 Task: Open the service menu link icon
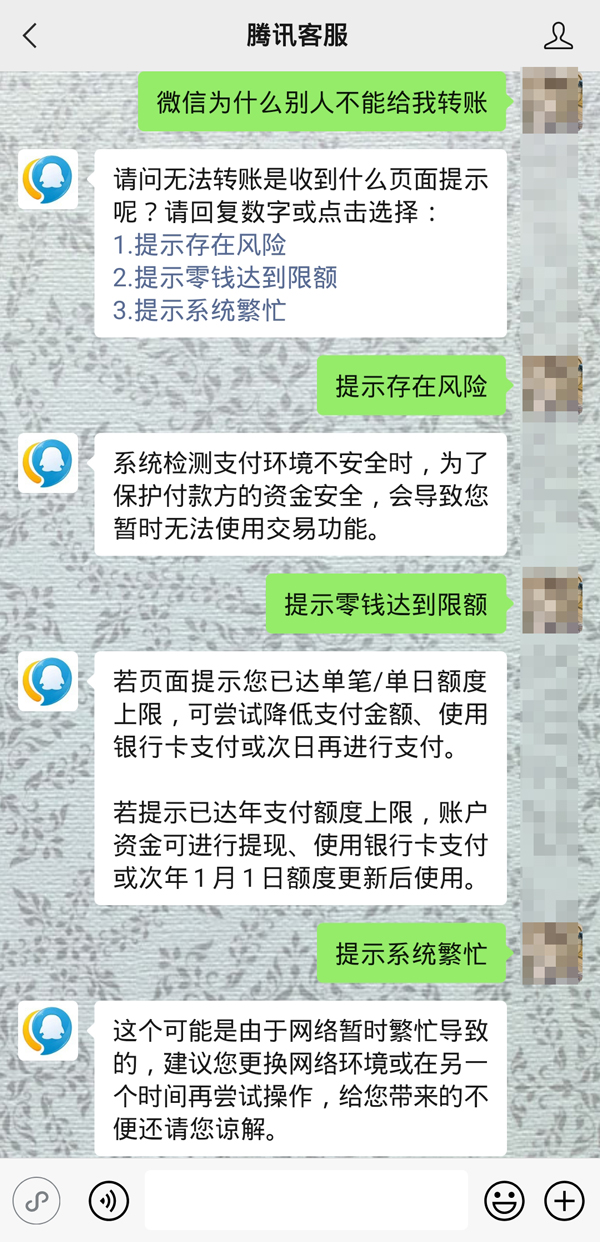tap(37, 1200)
